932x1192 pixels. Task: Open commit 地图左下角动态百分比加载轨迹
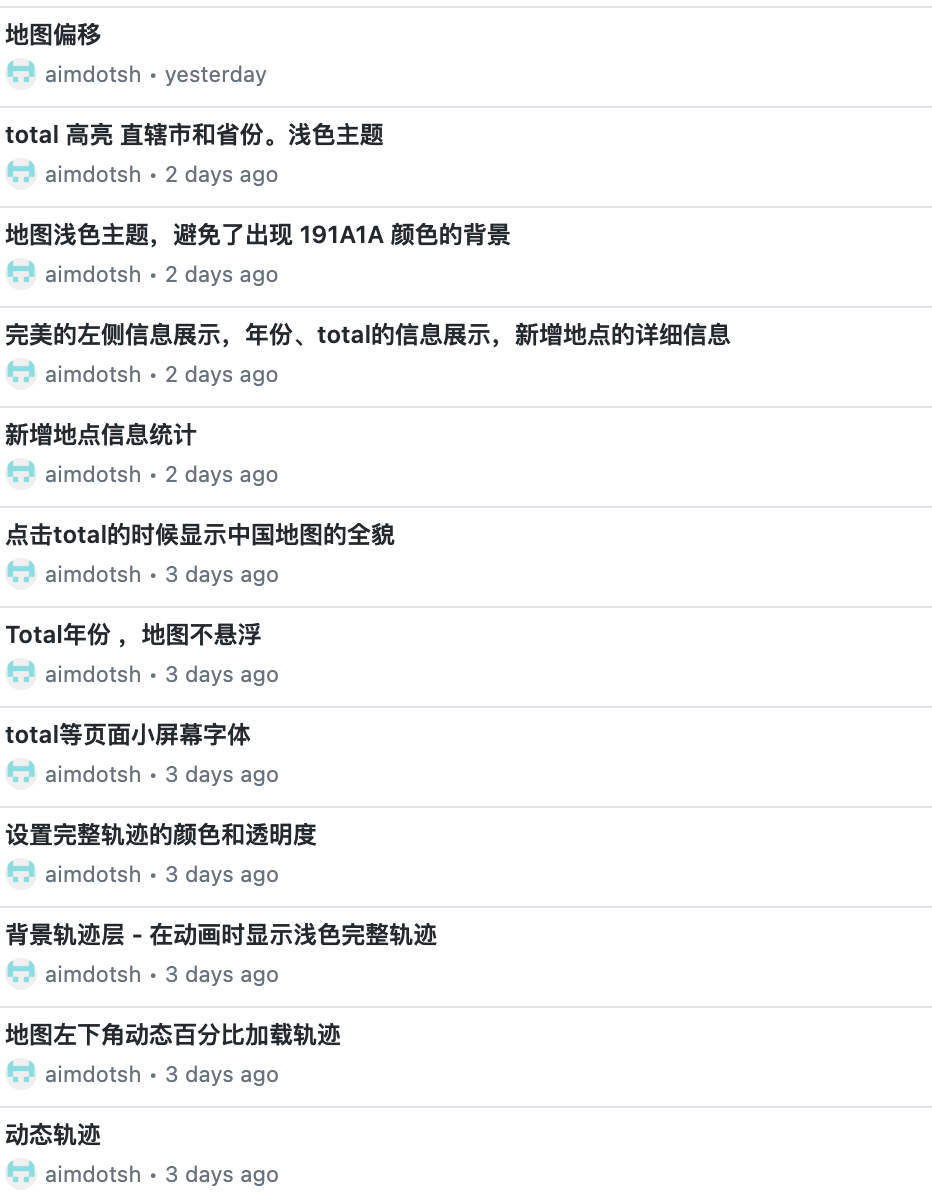tap(173, 1035)
